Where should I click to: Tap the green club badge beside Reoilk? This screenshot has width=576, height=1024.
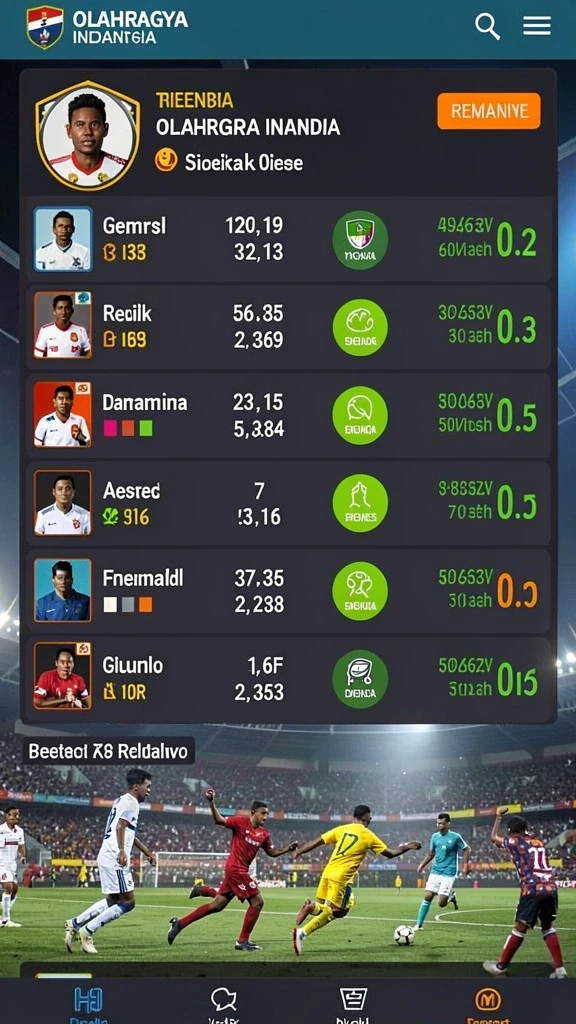(x=360, y=328)
